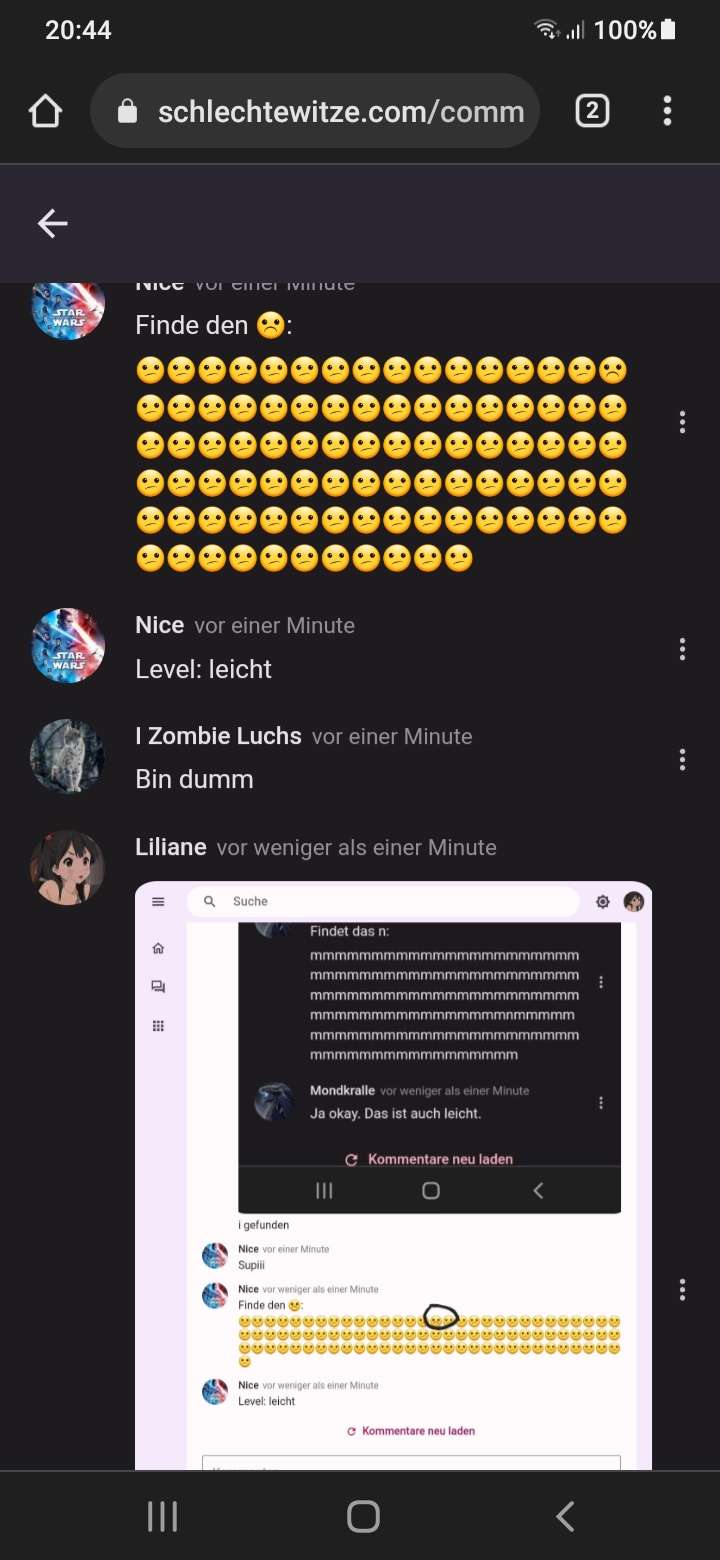Open Nice's avatar next to "Level: leicht"
This screenshot has height=1560, width=720.
[67, 646]
